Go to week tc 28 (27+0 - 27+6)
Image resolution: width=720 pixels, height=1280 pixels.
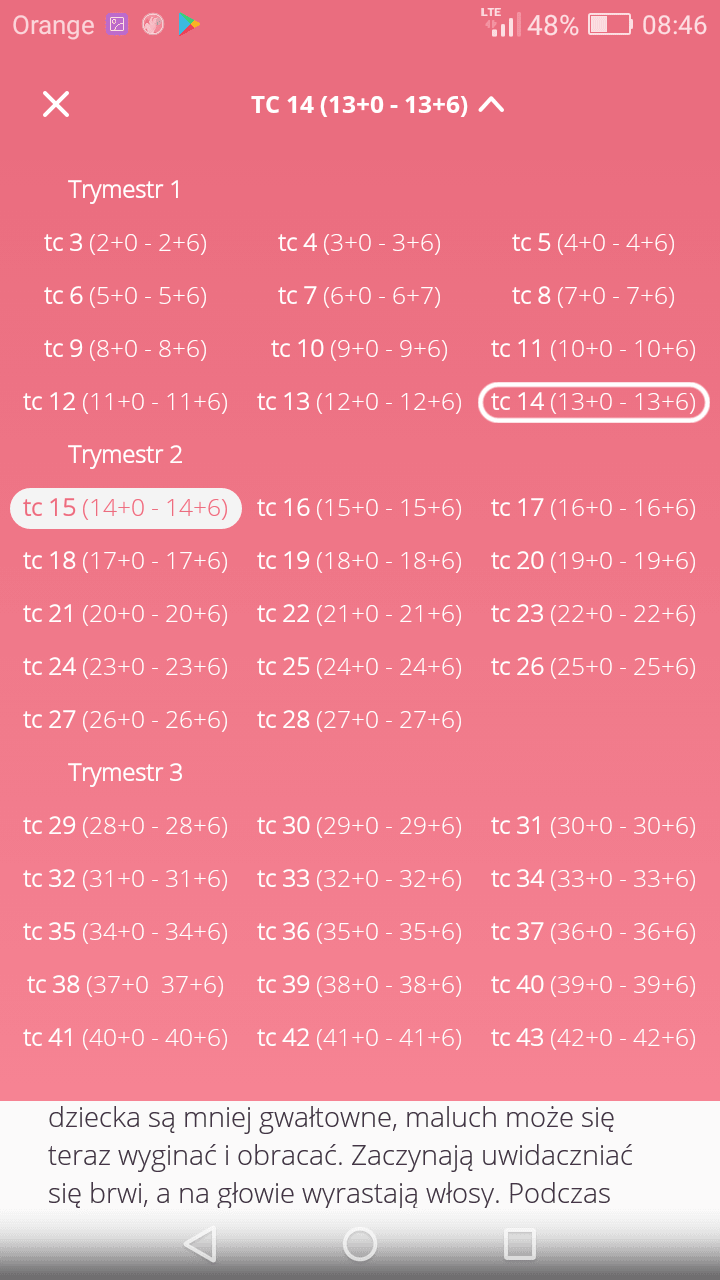coord(359,720)
